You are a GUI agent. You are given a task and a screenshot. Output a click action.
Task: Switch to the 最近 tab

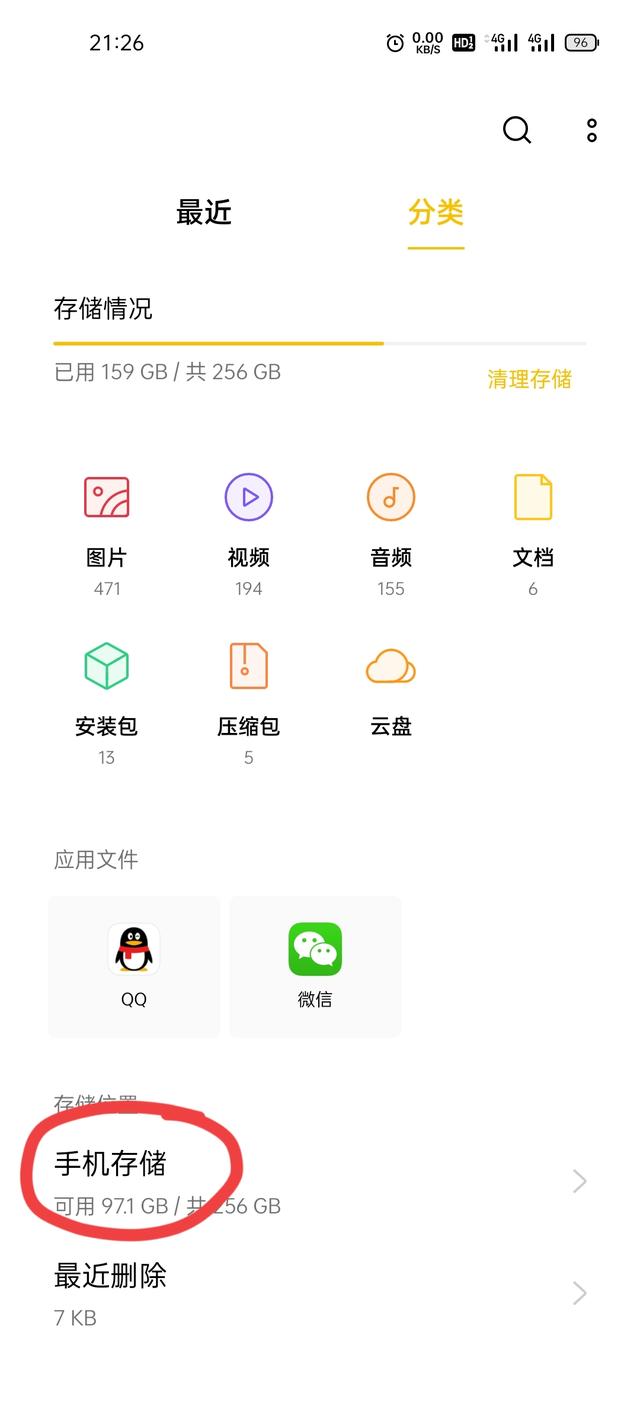[x=204, y=212]
